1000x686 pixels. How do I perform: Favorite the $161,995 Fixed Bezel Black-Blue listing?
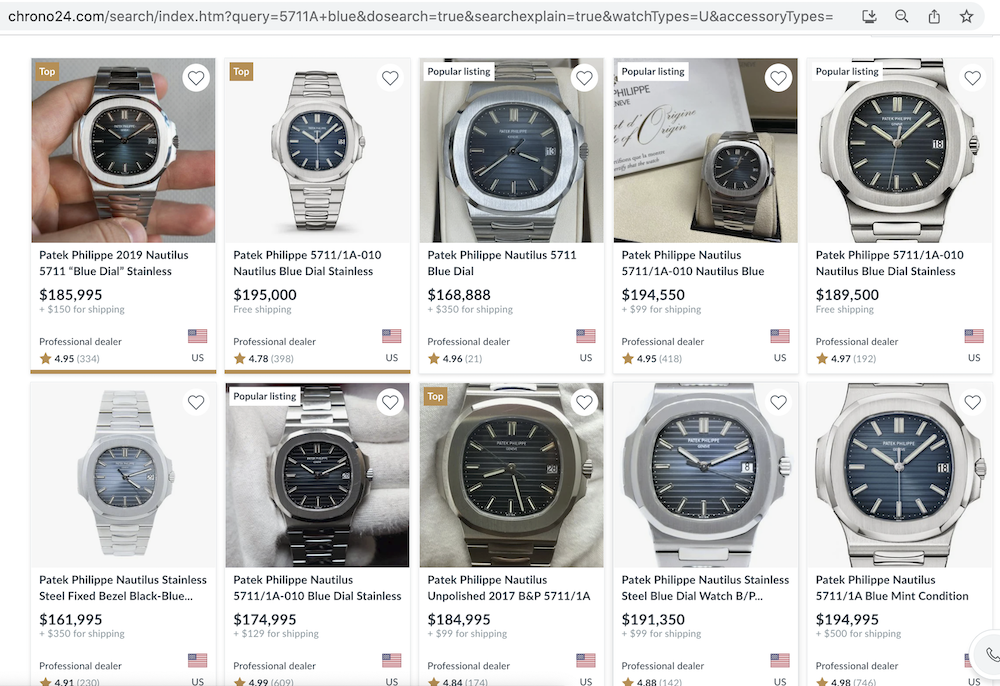click(196, 402)
